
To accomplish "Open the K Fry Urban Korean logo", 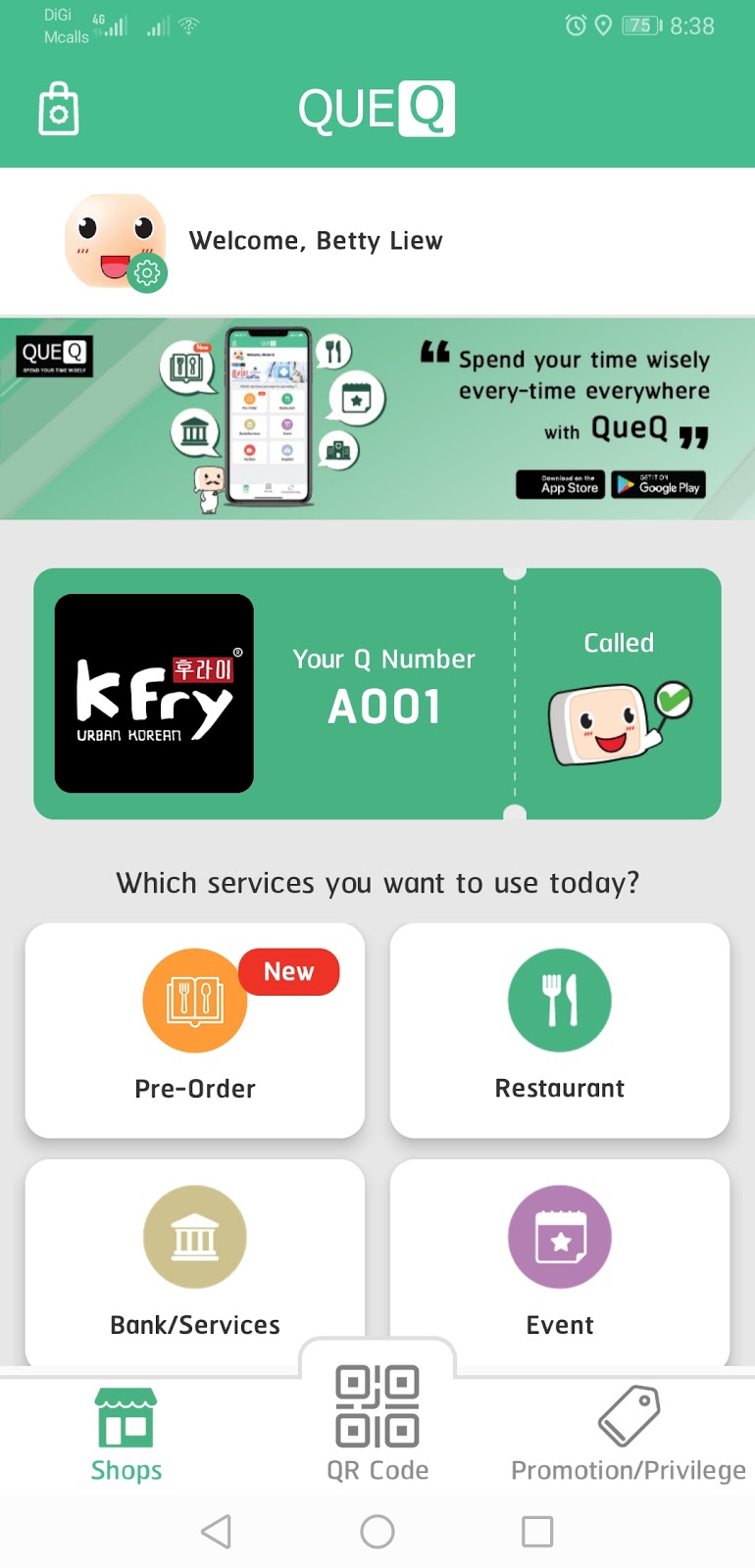I will tap(154, 692).
